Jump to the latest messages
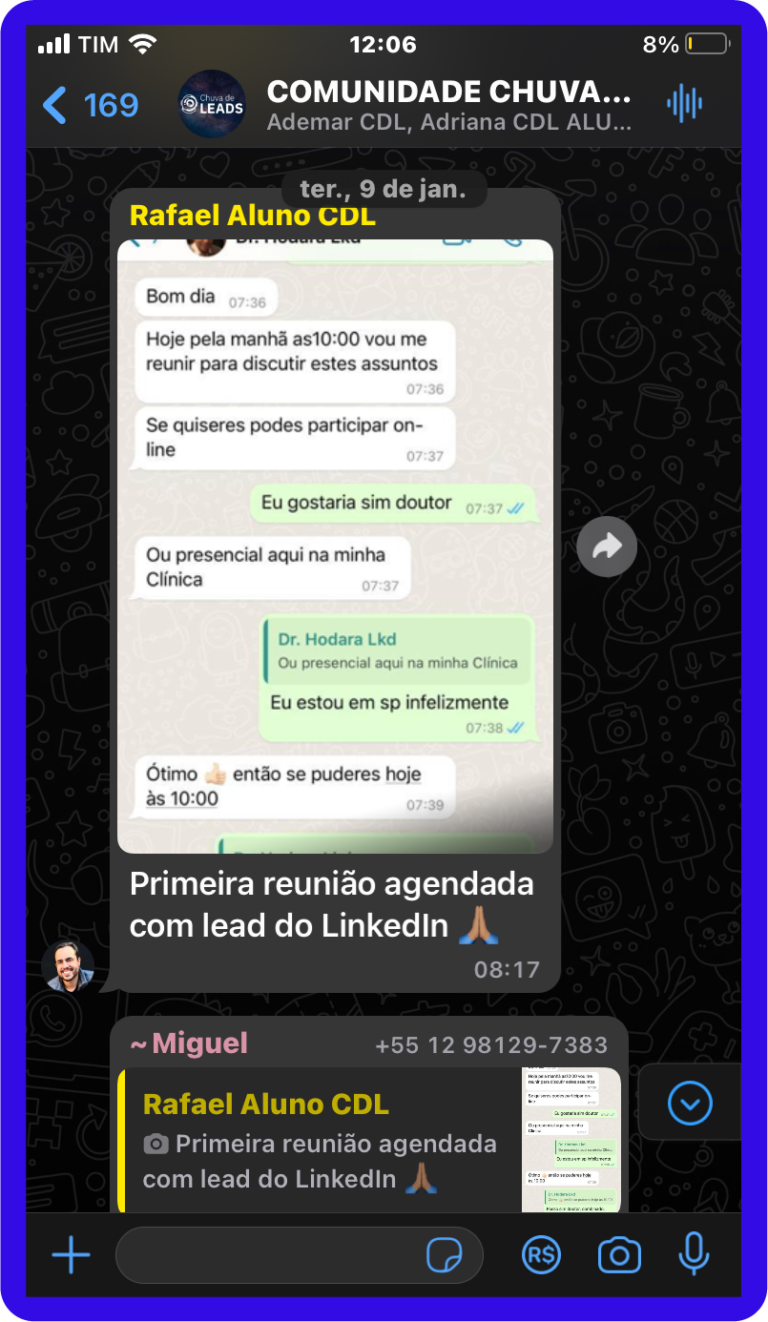768x1322 pixels. (x=690, y=1103)
